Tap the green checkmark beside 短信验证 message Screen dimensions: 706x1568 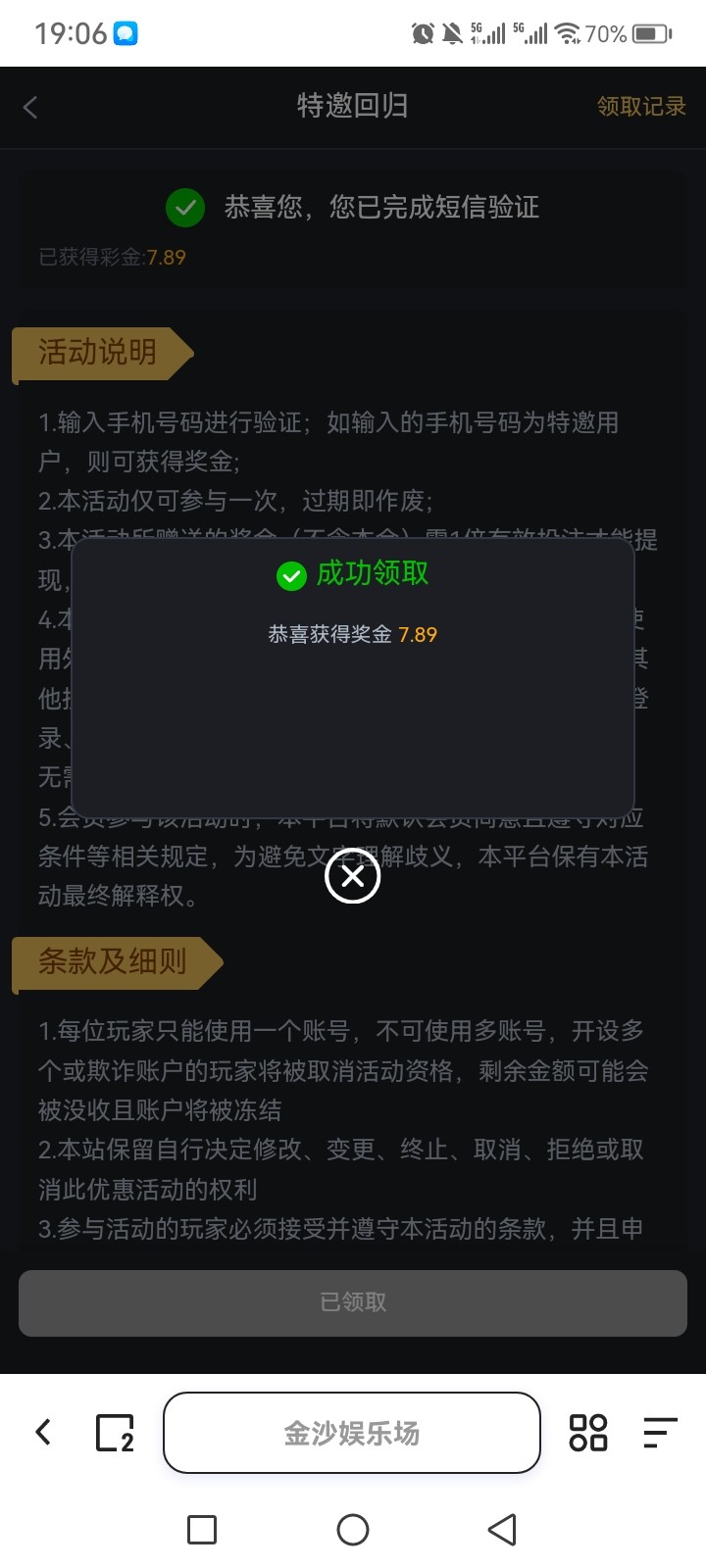click(184, 208)
